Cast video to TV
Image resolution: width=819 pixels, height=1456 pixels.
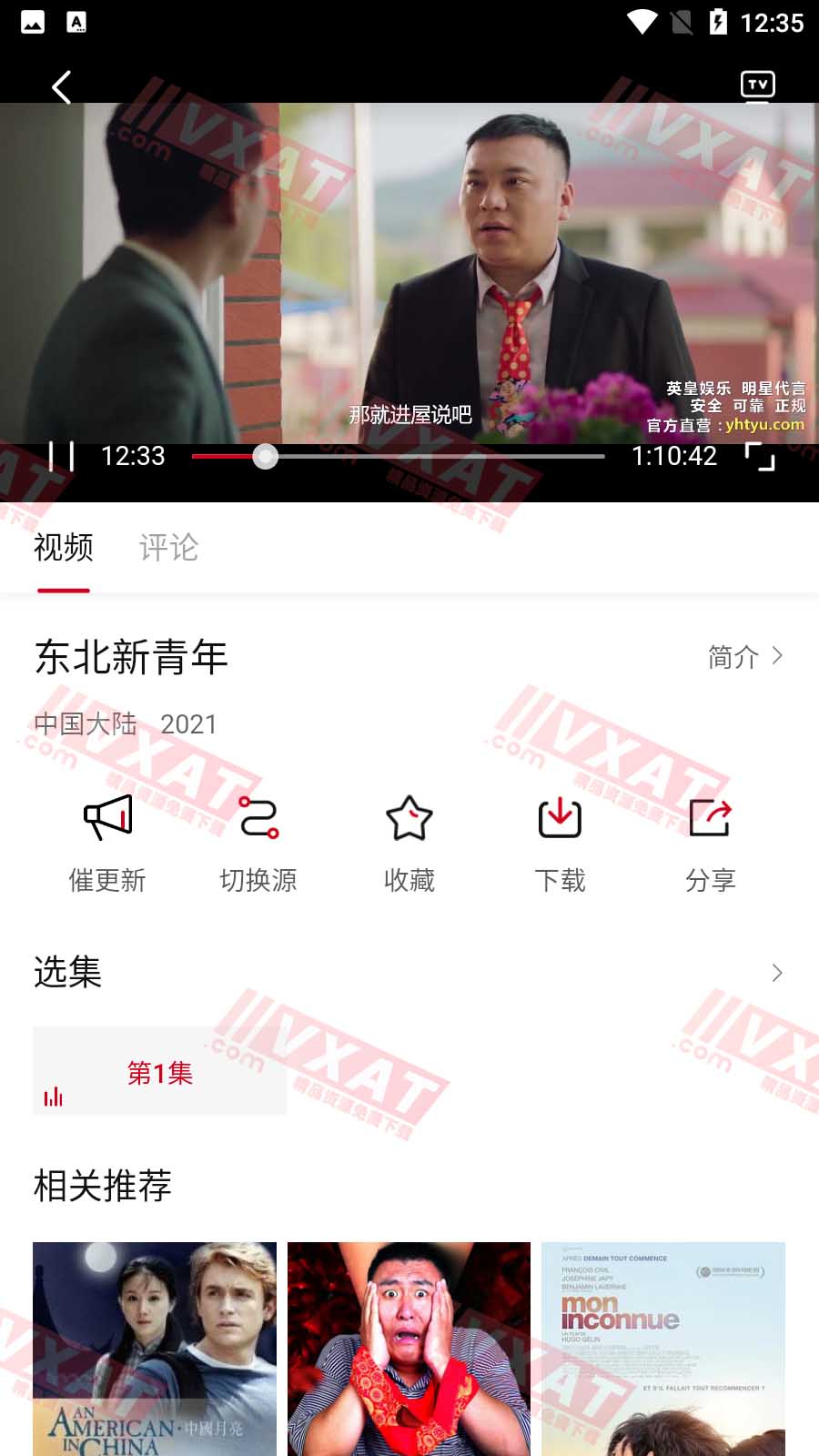click(757, 86)
